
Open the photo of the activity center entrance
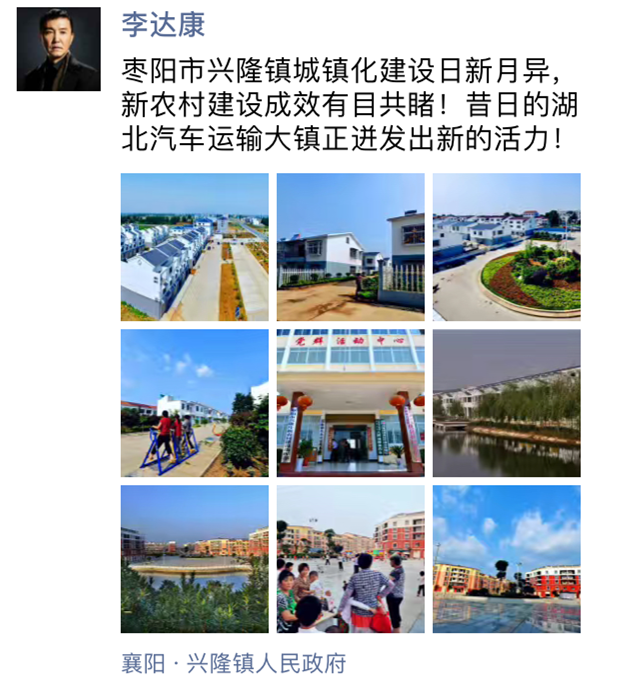[x=350, y=403]
